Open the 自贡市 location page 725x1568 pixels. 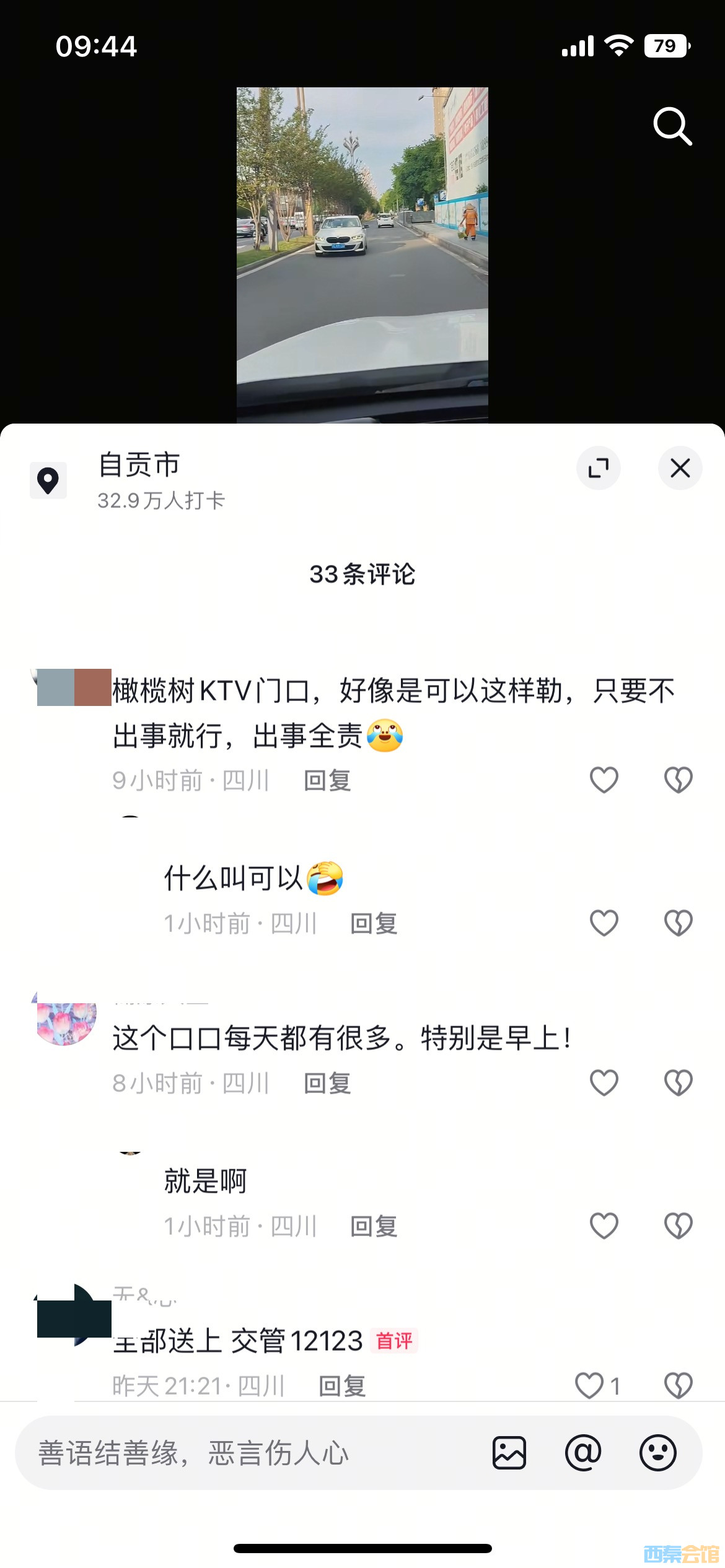coord(139,480)
